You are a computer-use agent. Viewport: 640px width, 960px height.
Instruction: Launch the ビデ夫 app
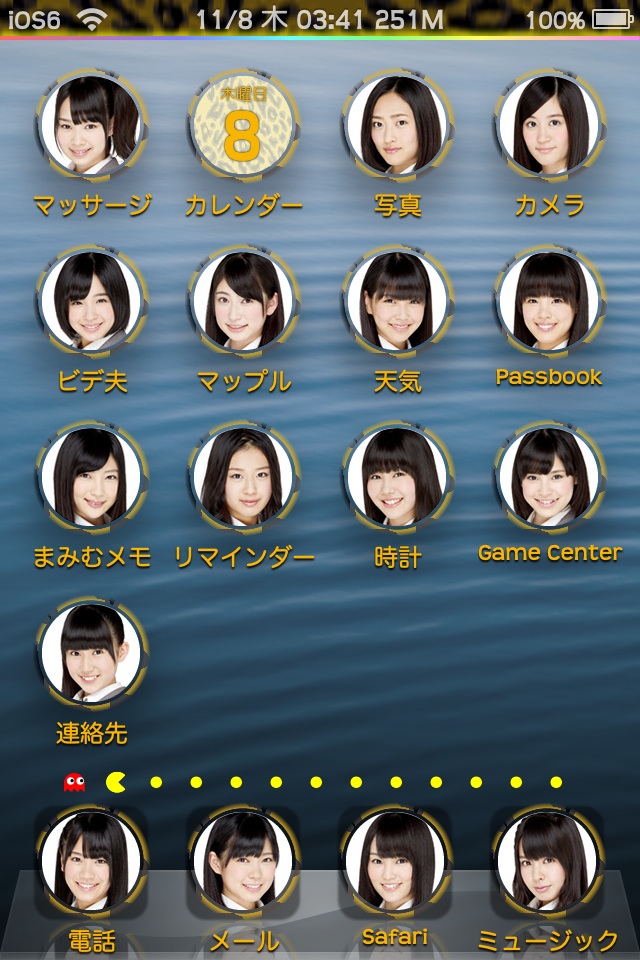pos(92,300)
